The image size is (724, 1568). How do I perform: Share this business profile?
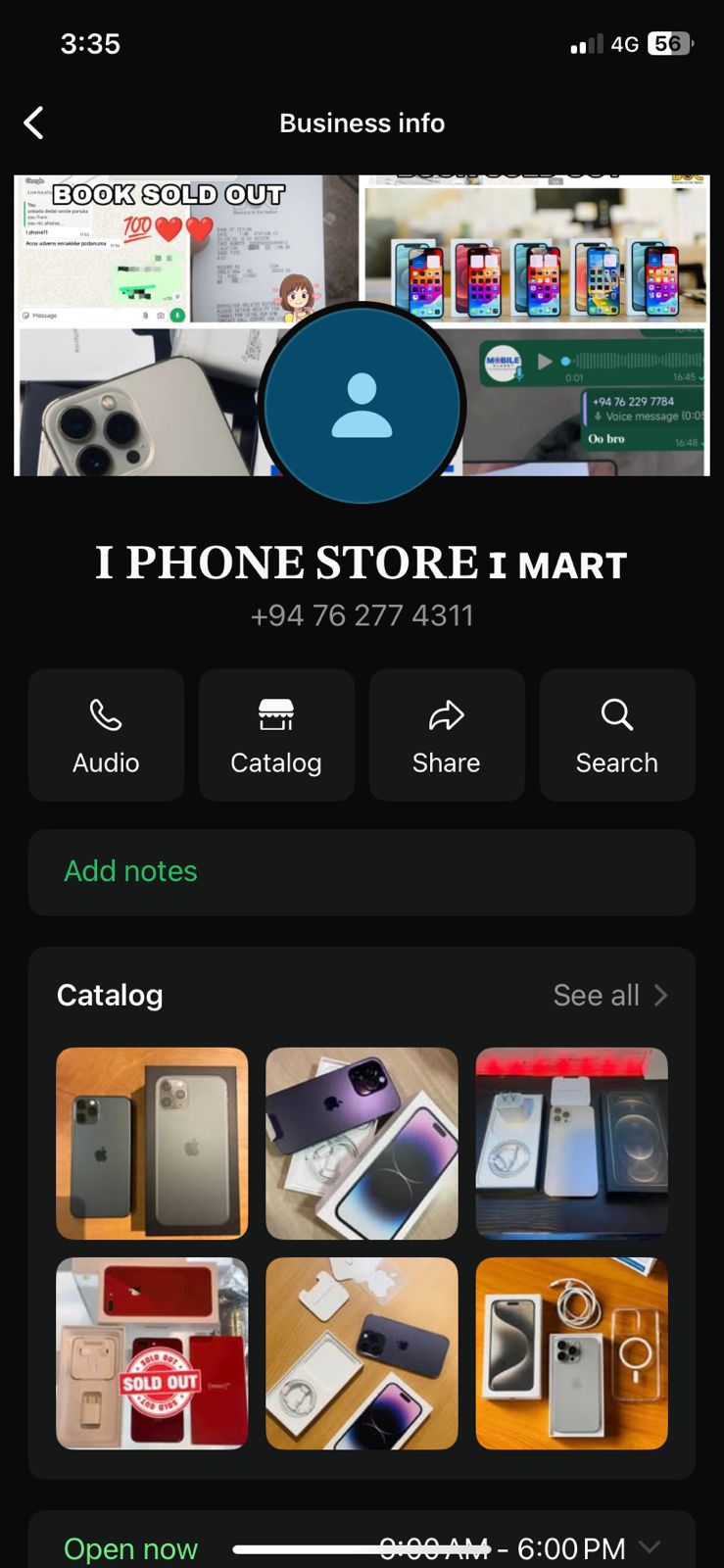coord(446,735)
